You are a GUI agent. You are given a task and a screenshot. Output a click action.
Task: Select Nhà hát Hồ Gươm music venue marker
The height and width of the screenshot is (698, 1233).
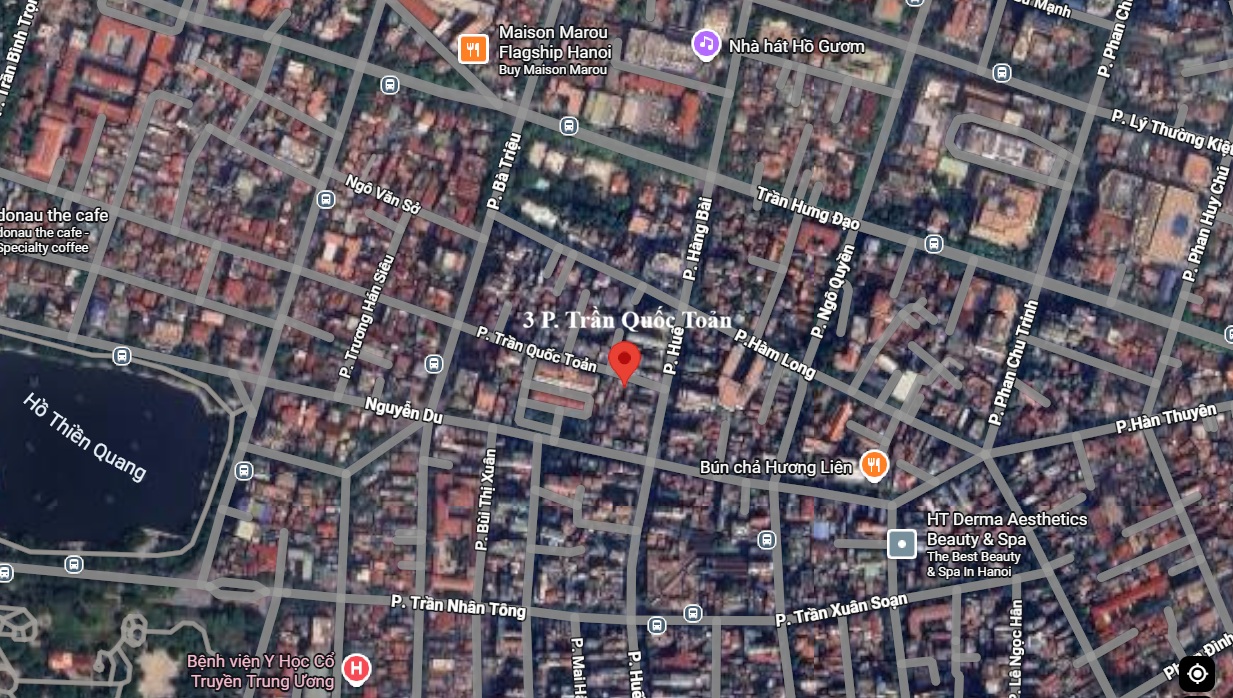706,44
